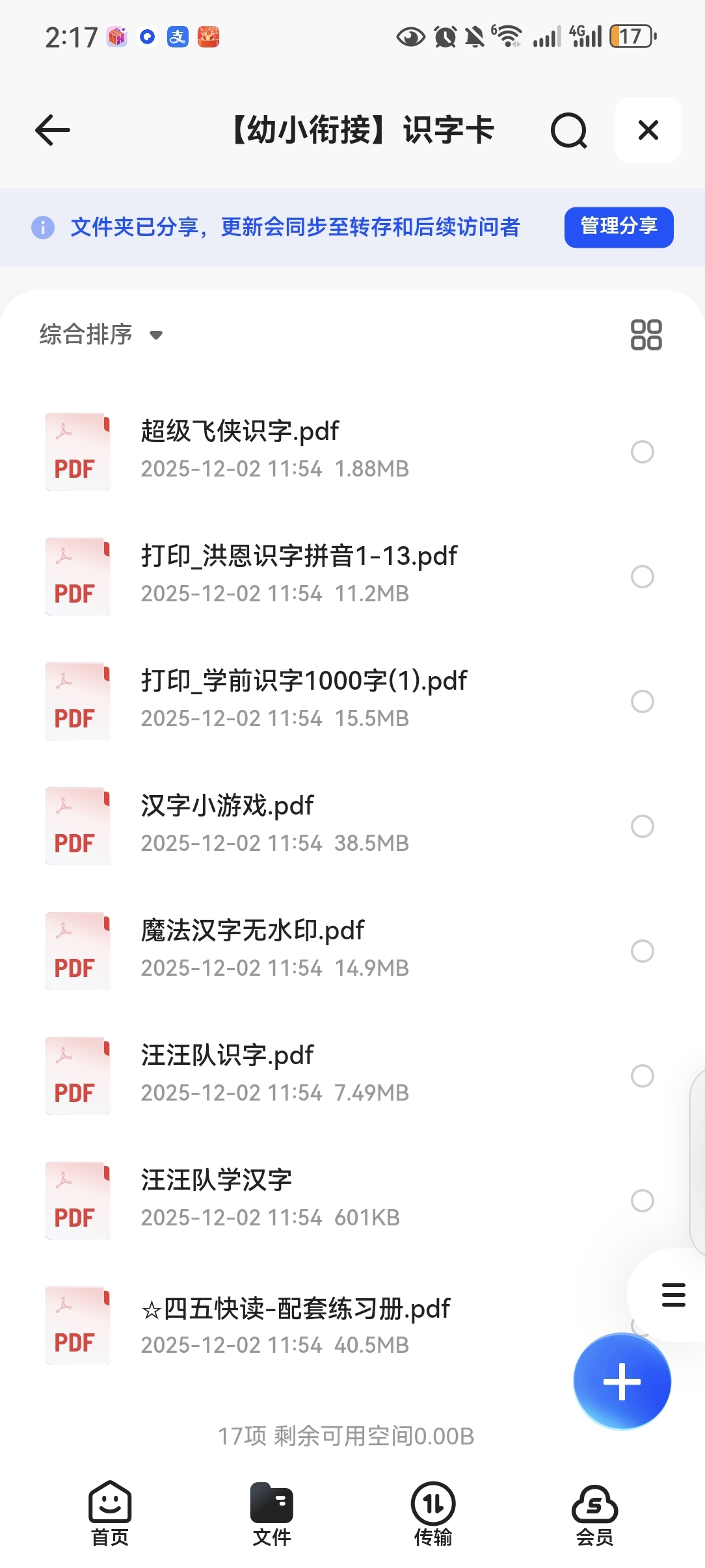Open 超级飞侠识字.pdf
Image resolution: width=705 pixels, height=1568 pixels.
click(x=239, y=432)
